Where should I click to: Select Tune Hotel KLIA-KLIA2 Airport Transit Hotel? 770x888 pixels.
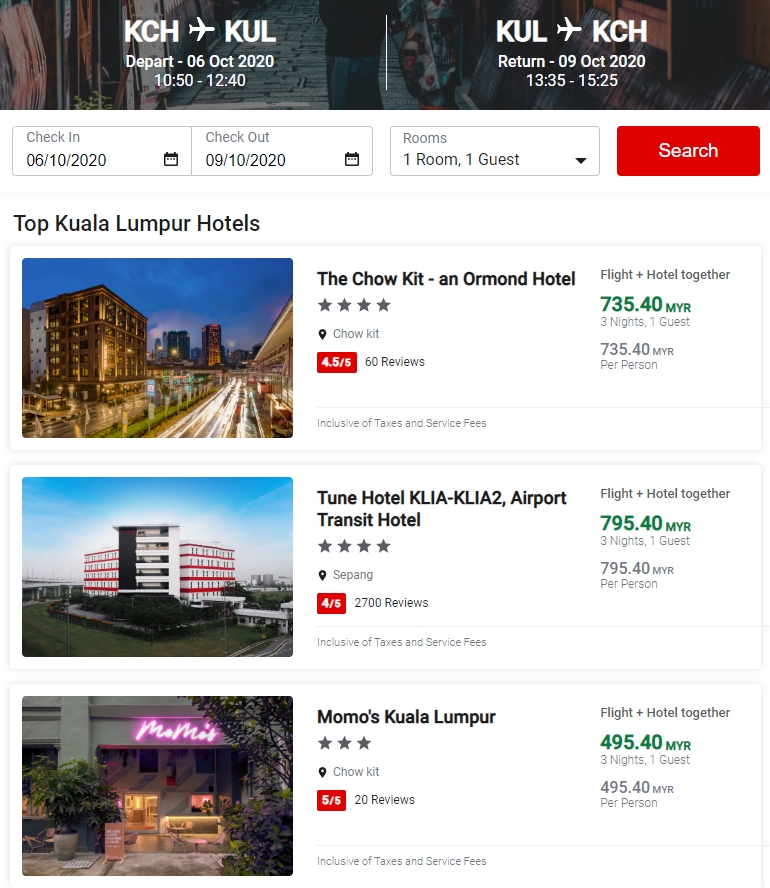tap(441, 508)
